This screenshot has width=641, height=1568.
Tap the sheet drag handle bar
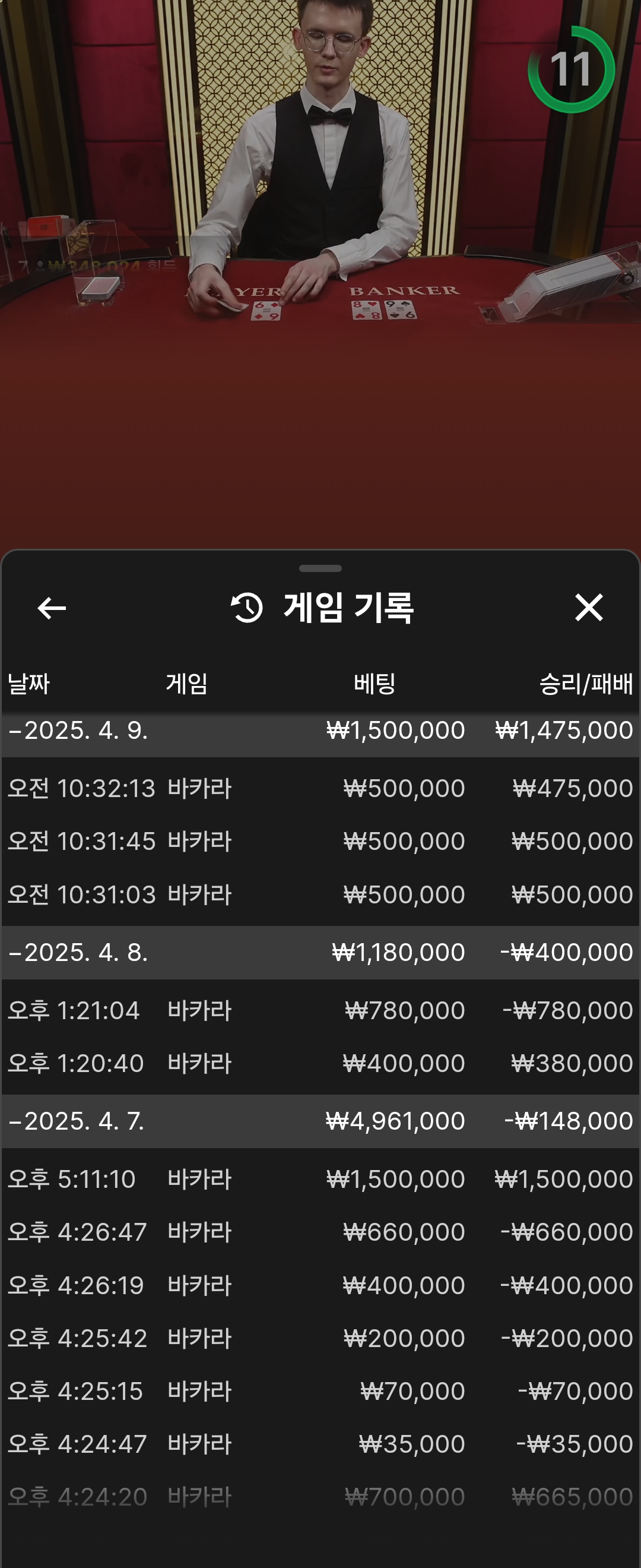coord(320,568)
